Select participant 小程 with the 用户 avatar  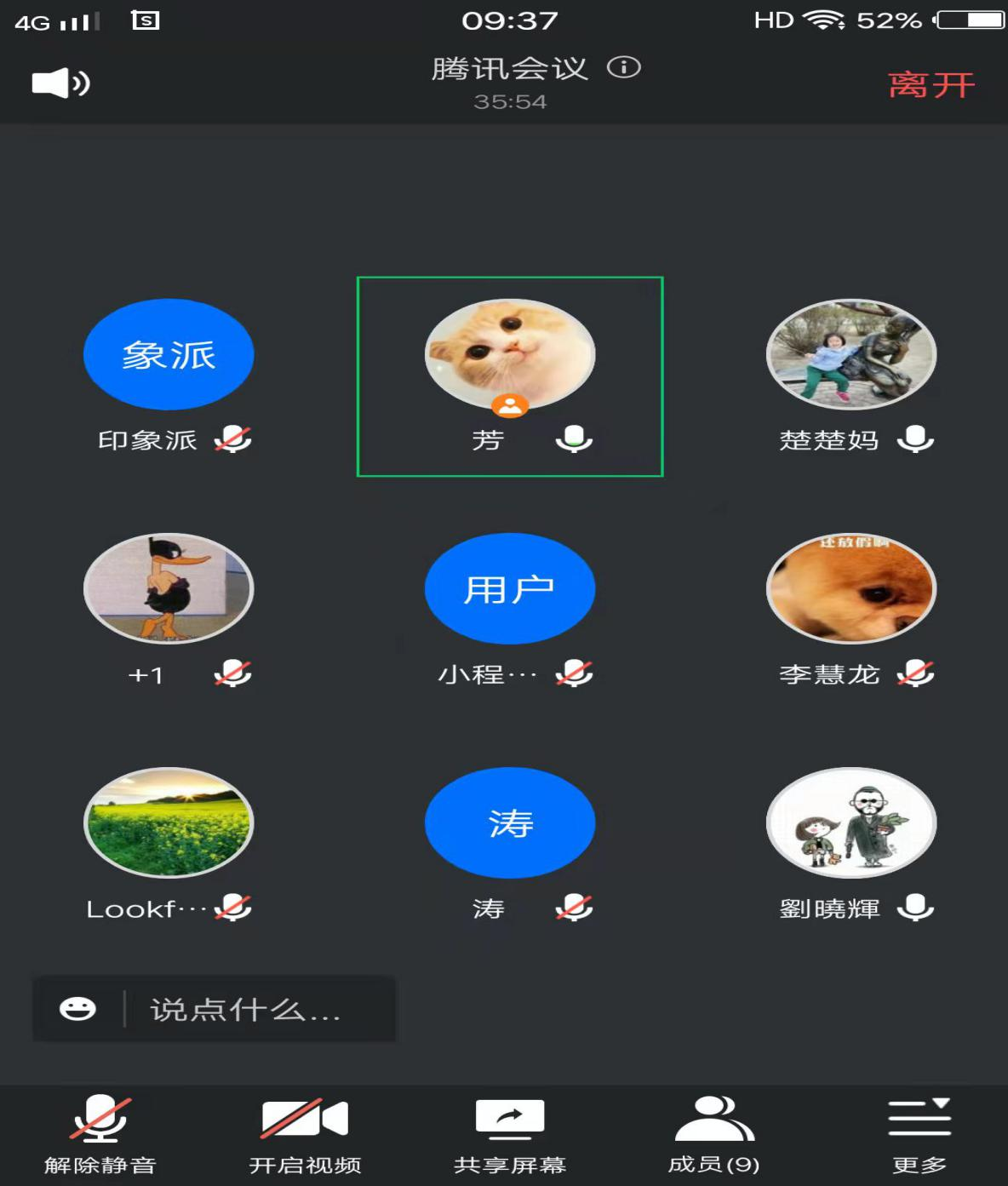(509, 589)
